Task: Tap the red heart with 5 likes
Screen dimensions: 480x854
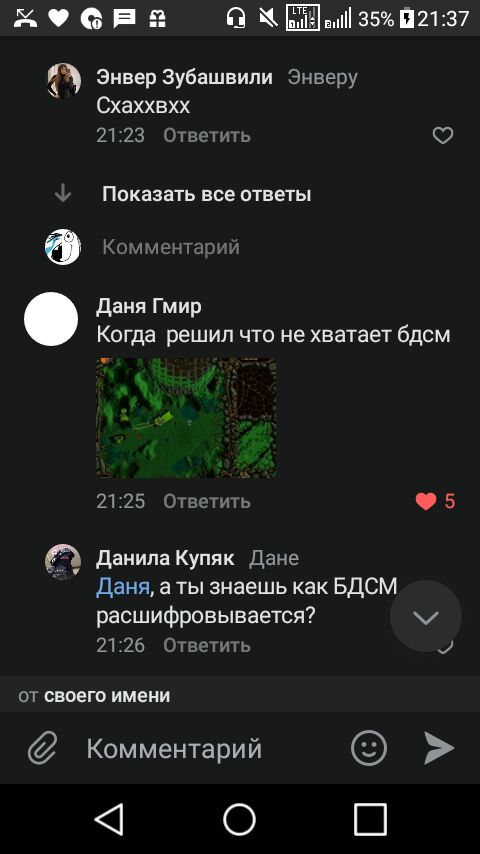Action: [435, 501]
